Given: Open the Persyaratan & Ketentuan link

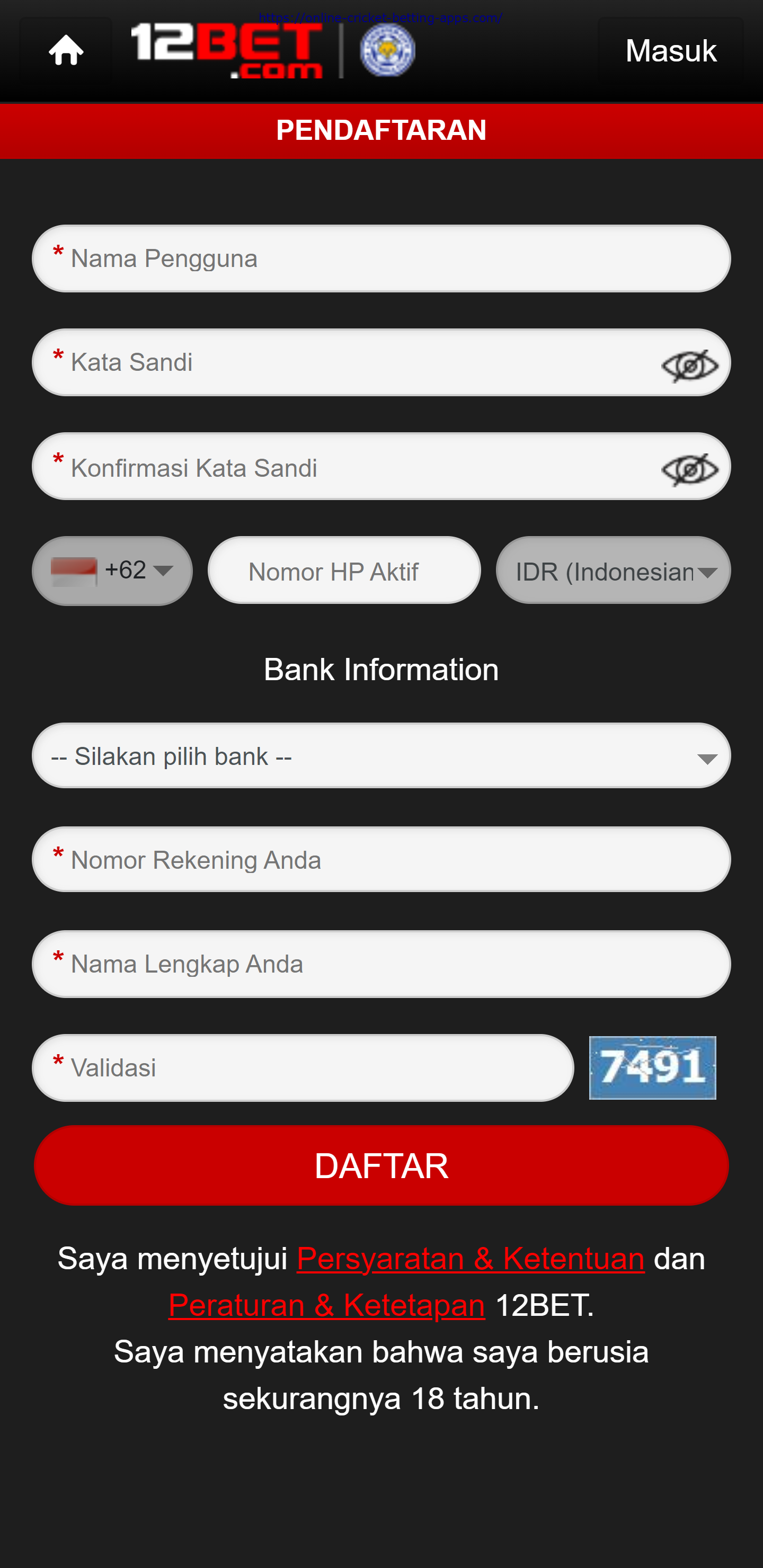Looking at the screenshot, I should tap(470, 1259).
